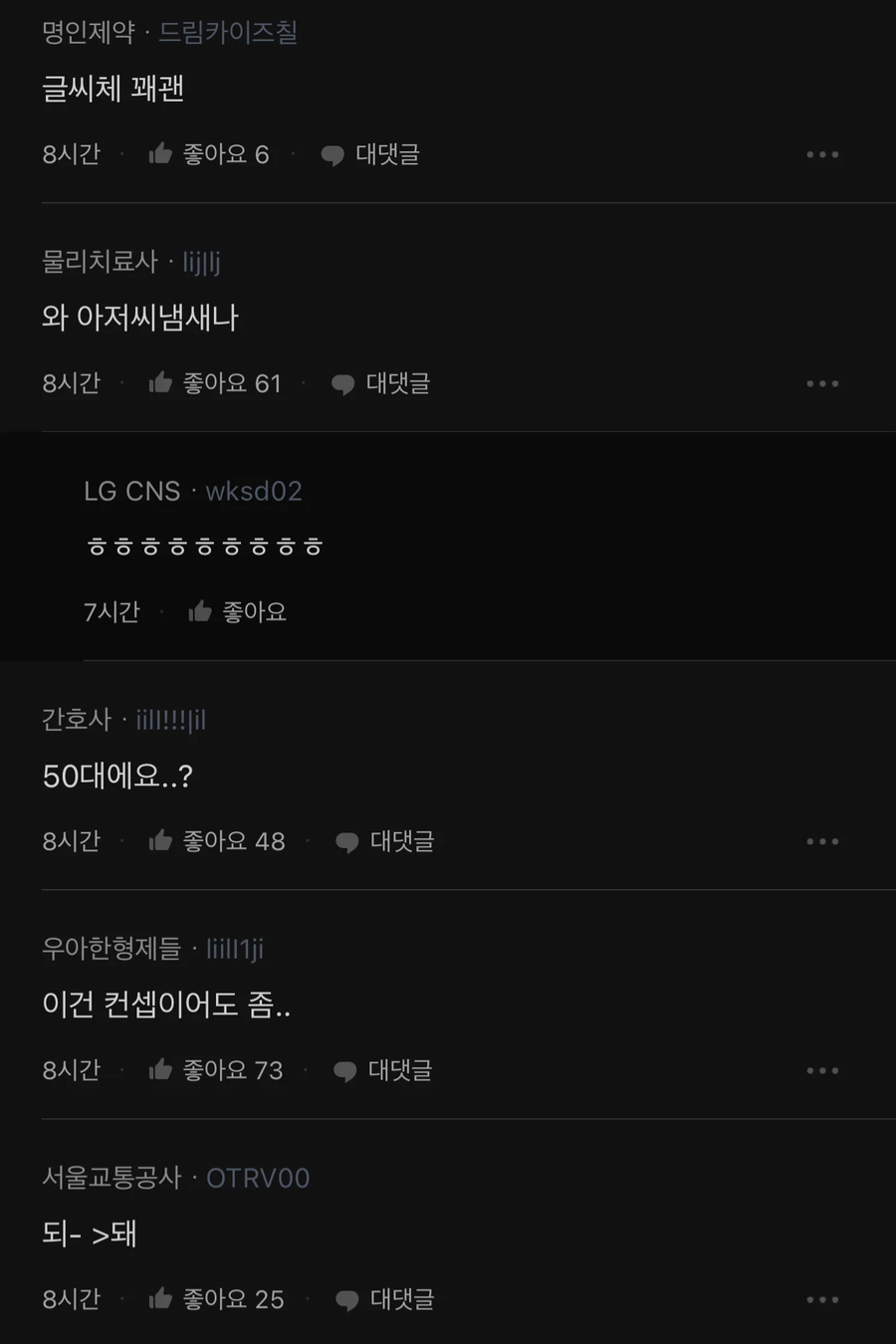This screenshot has width=896, height=1344.
Task: Click the thumbs-up icon on 명인제약's comment
Action: coord(159,154)
